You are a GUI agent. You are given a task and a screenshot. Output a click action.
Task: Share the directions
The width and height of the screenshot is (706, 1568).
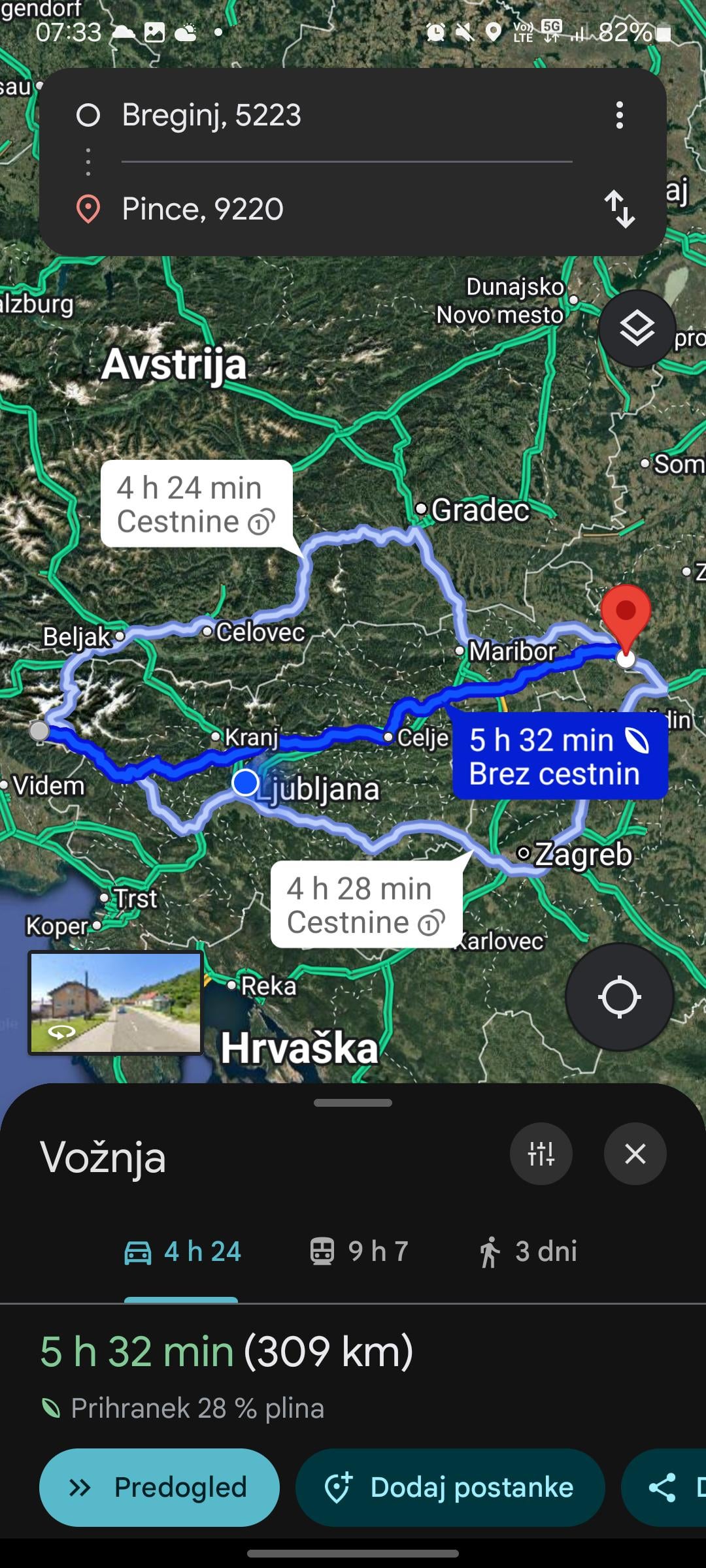point(664,1488)
